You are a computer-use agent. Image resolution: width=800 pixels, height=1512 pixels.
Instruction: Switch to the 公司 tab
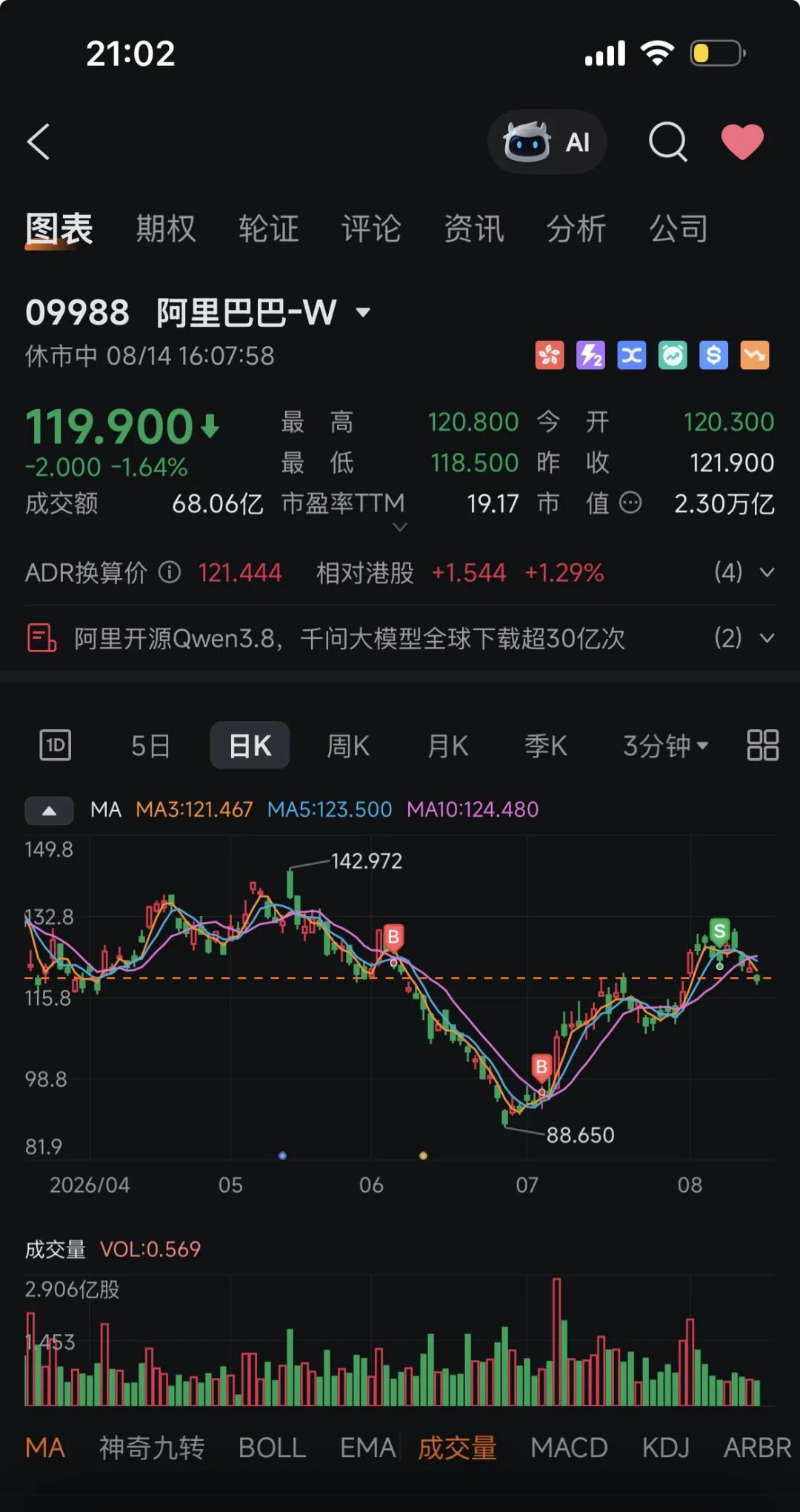(x=679, y=228)
